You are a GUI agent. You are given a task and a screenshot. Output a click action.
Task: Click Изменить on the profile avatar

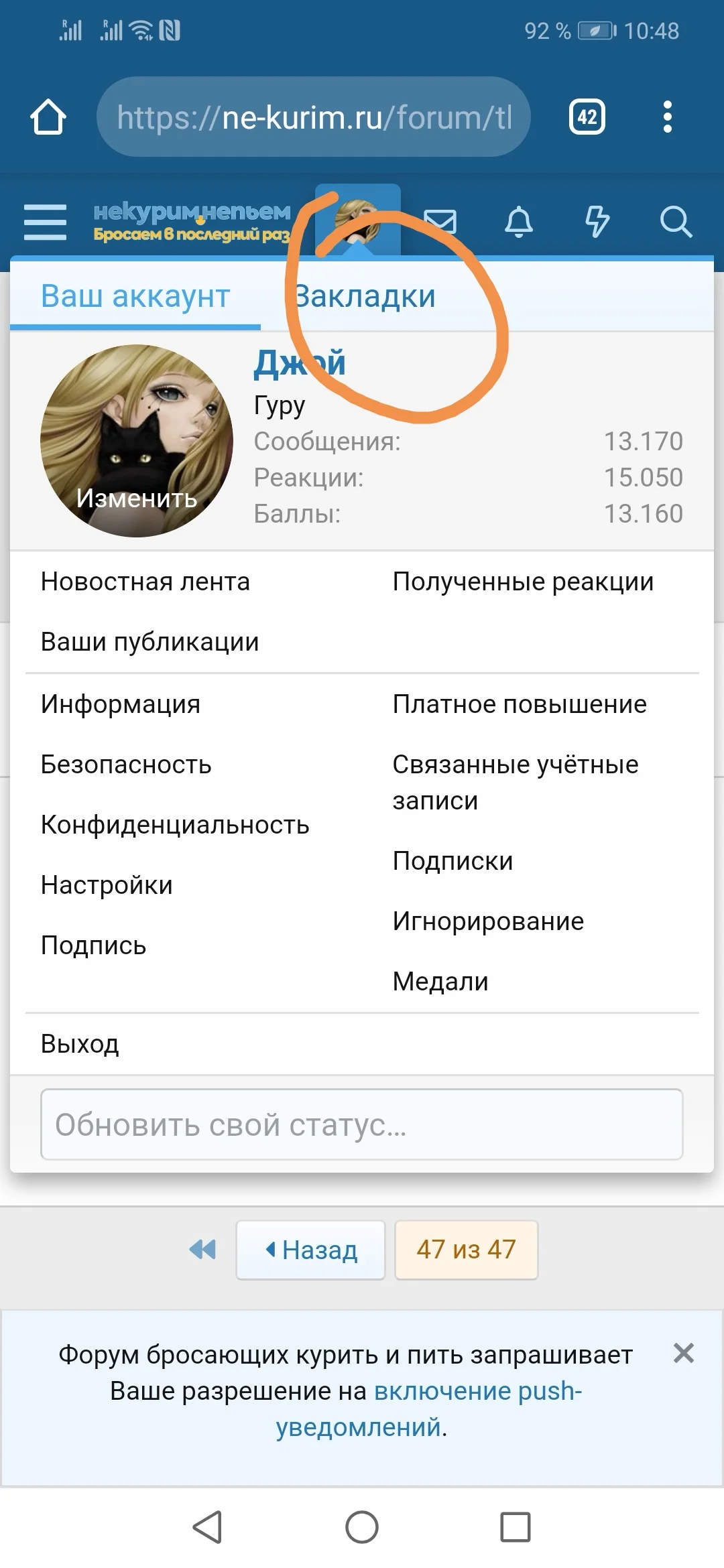point(137,499)
